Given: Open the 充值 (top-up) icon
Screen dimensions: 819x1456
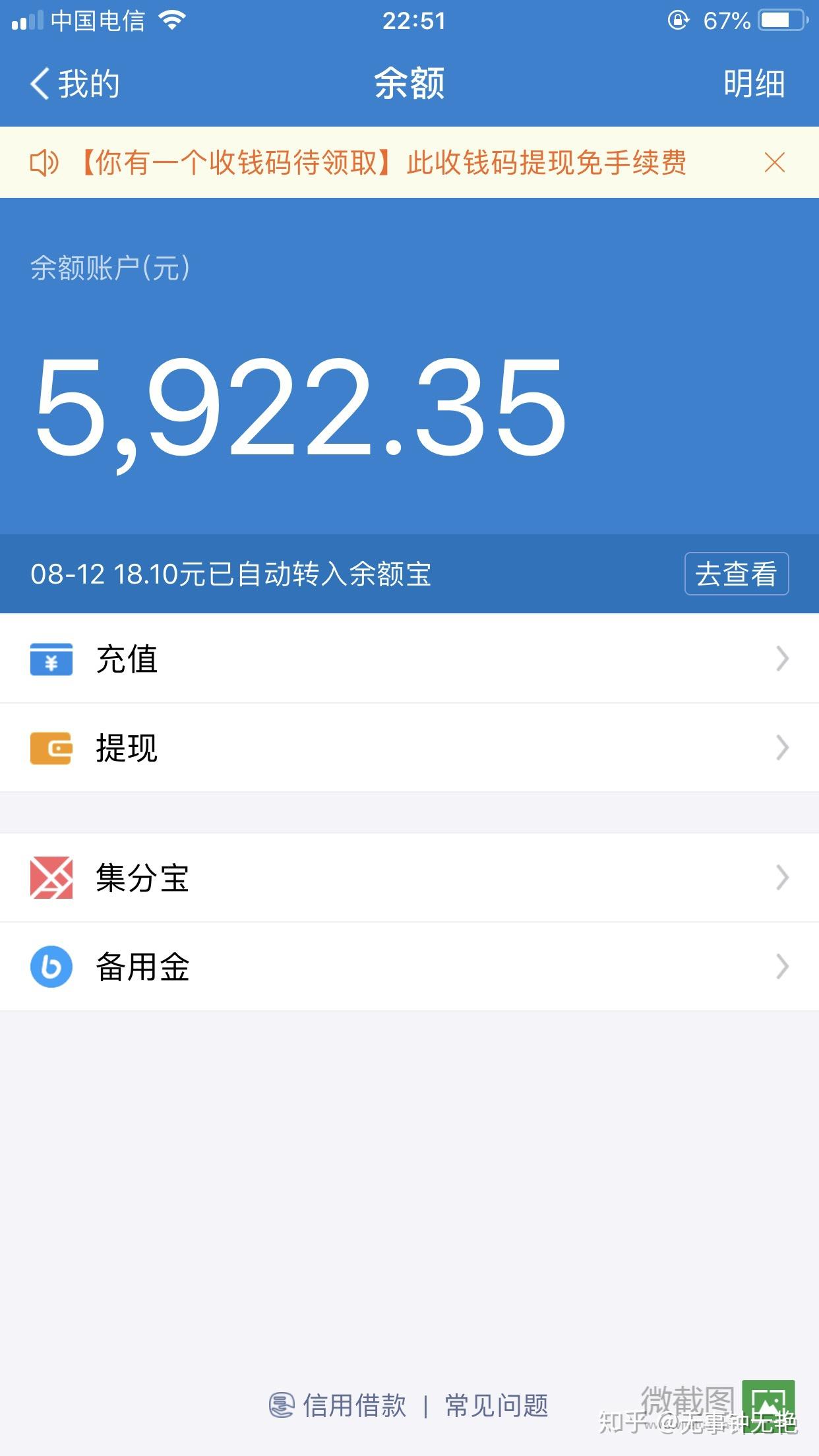Looking at the screenshot, I should tap(53, 659).
